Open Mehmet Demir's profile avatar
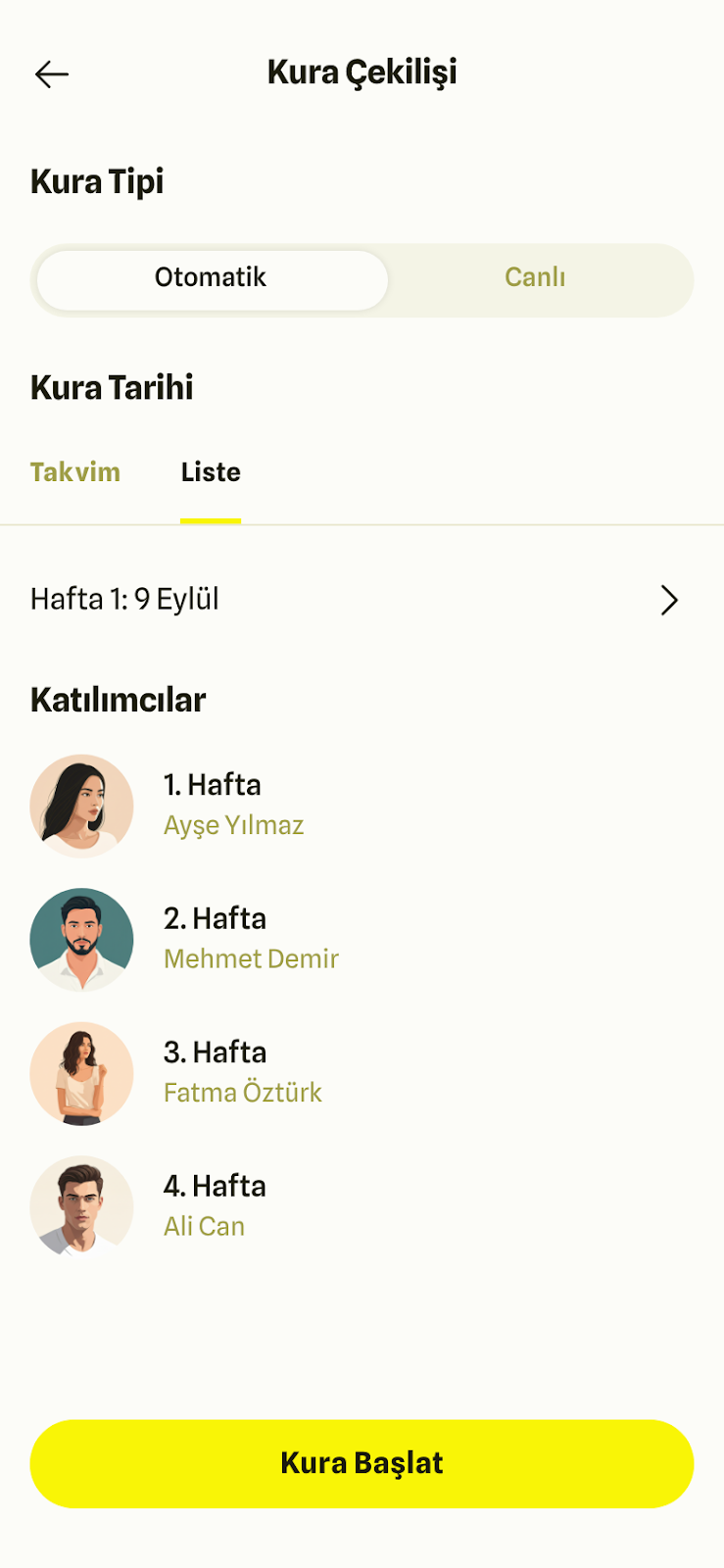Screen dimensions: 724x1568 pyautogui.click(x=81, y=939)
